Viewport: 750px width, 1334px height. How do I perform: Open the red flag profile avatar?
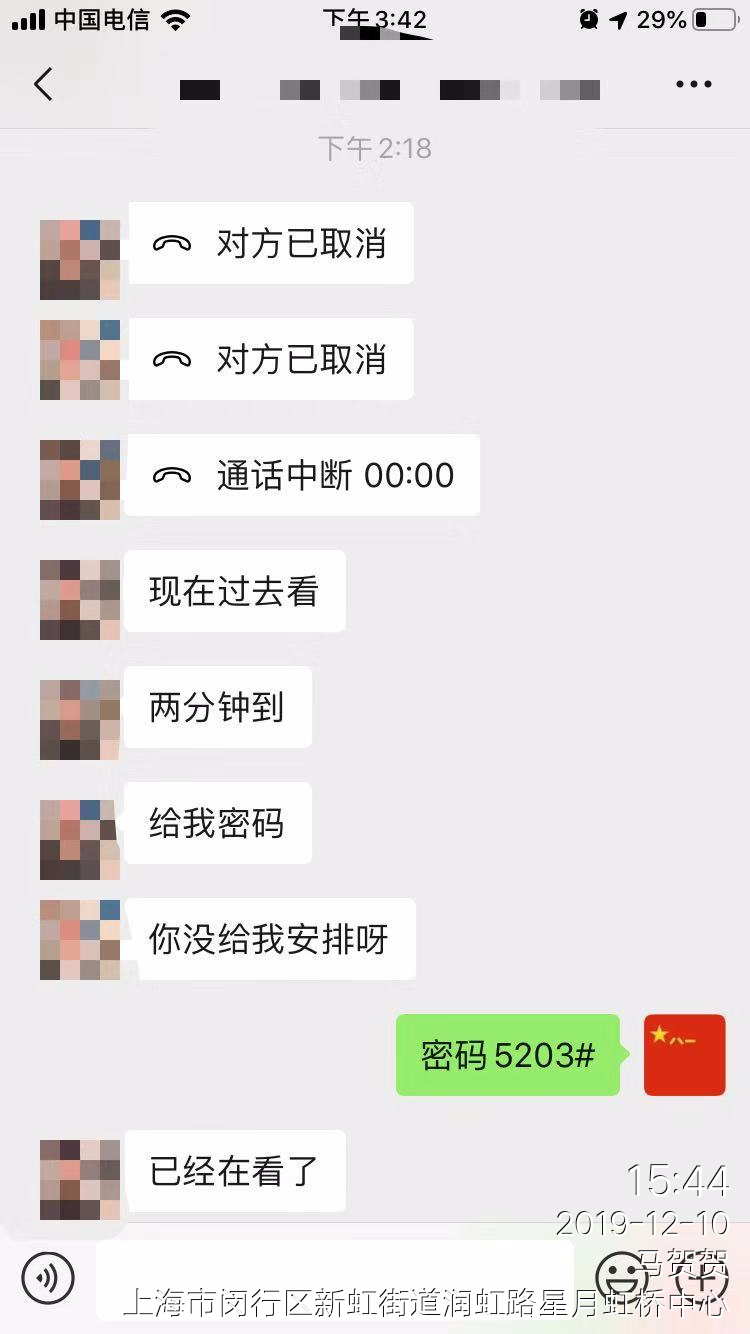tap(685, 1055)
